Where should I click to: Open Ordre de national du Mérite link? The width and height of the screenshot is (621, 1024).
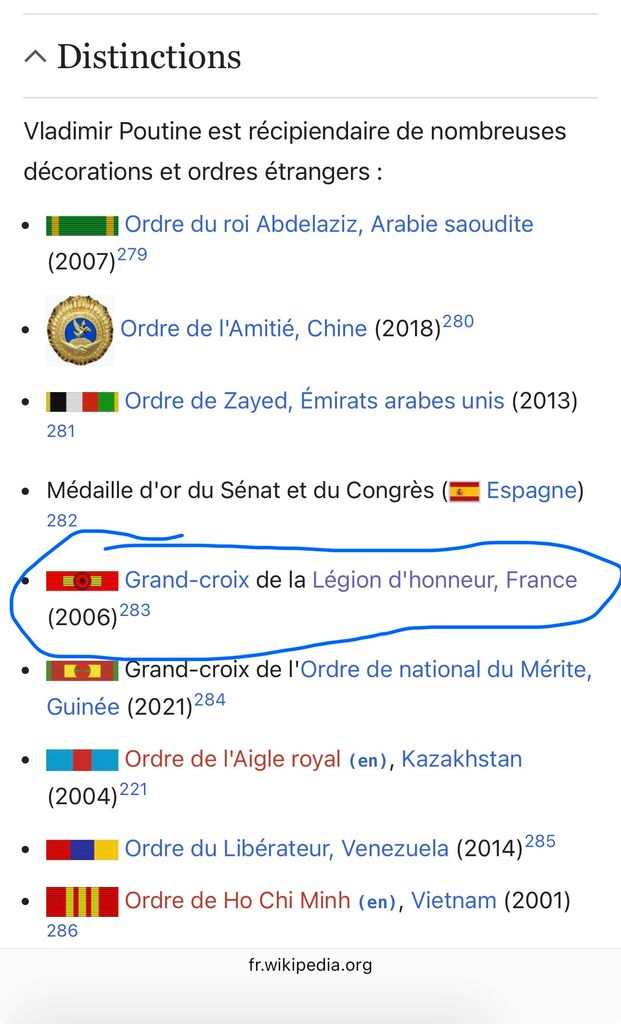pos(445,669)
